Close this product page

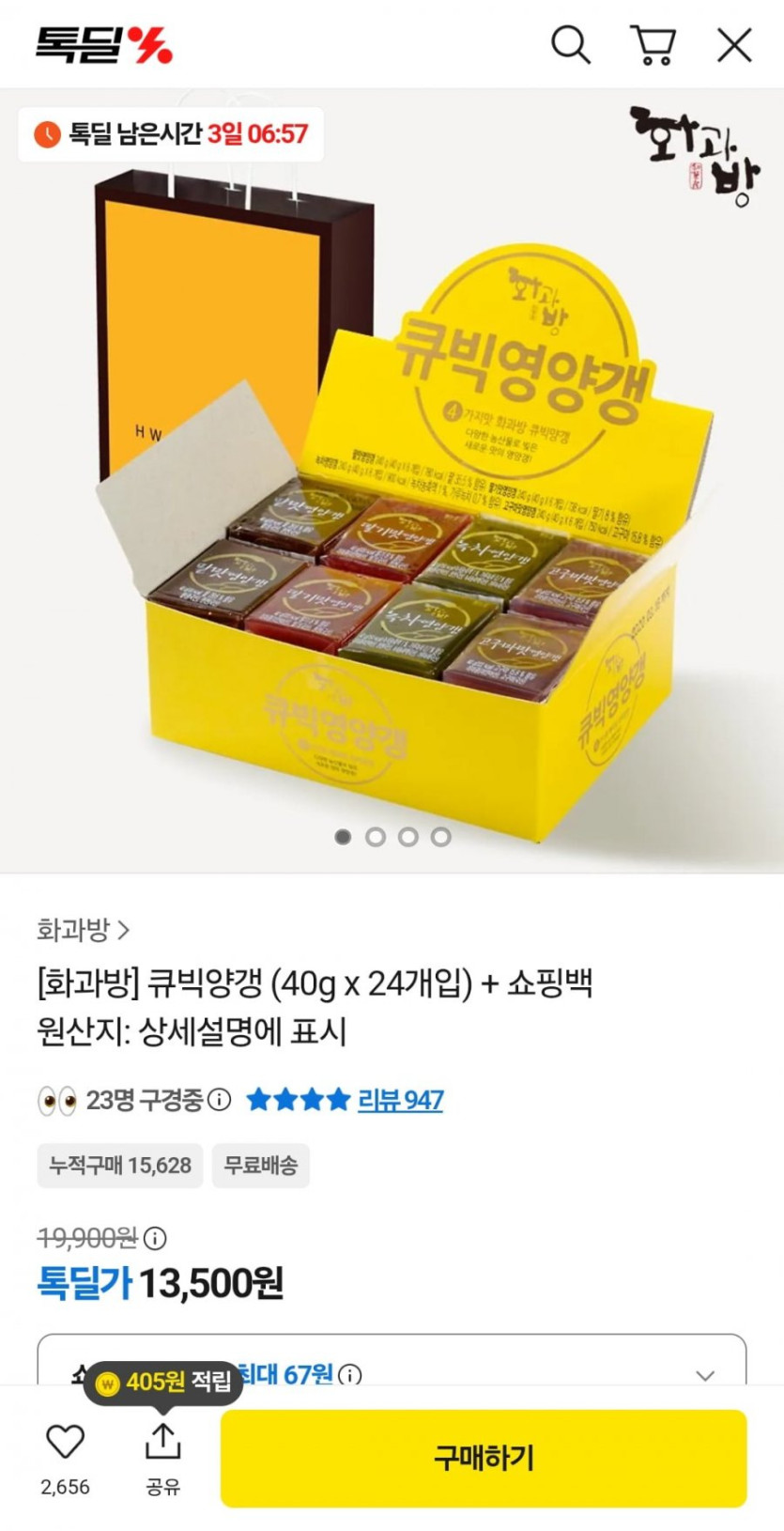pyautogui.click(x=734, y=44)
